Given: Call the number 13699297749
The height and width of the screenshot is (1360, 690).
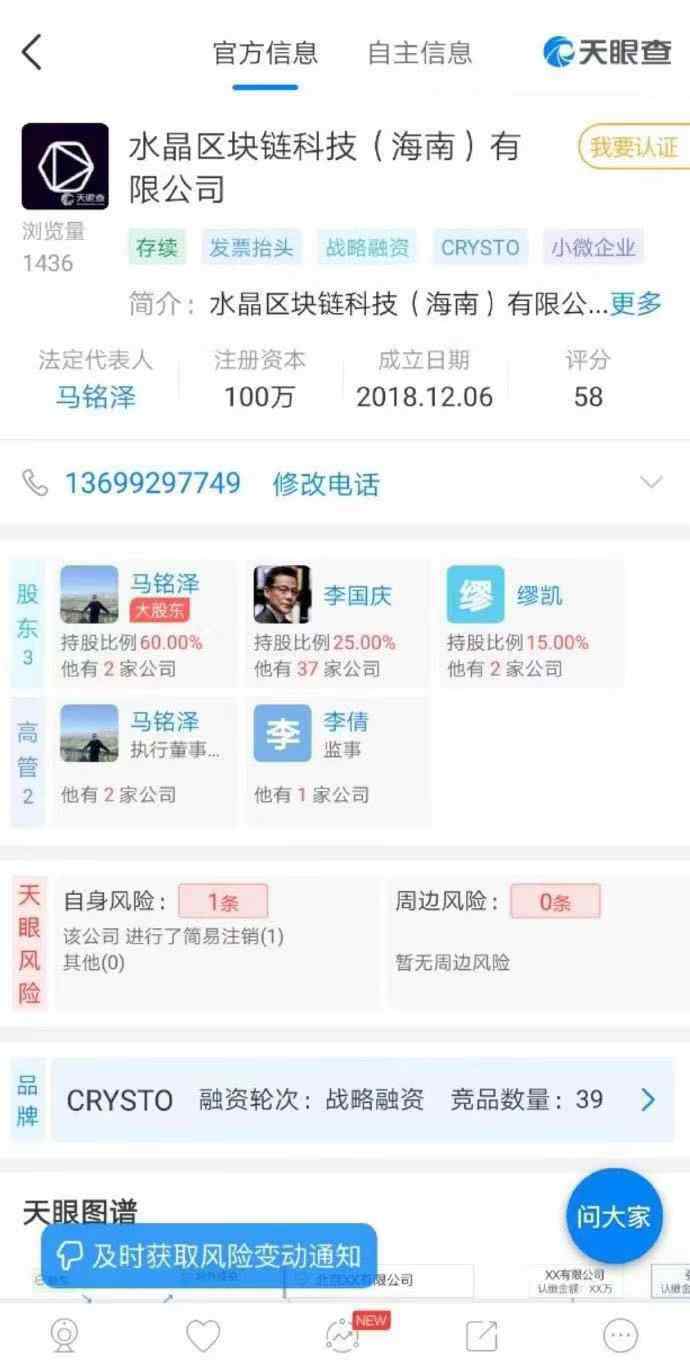Looking at the screenshot, I should (153, 484).
